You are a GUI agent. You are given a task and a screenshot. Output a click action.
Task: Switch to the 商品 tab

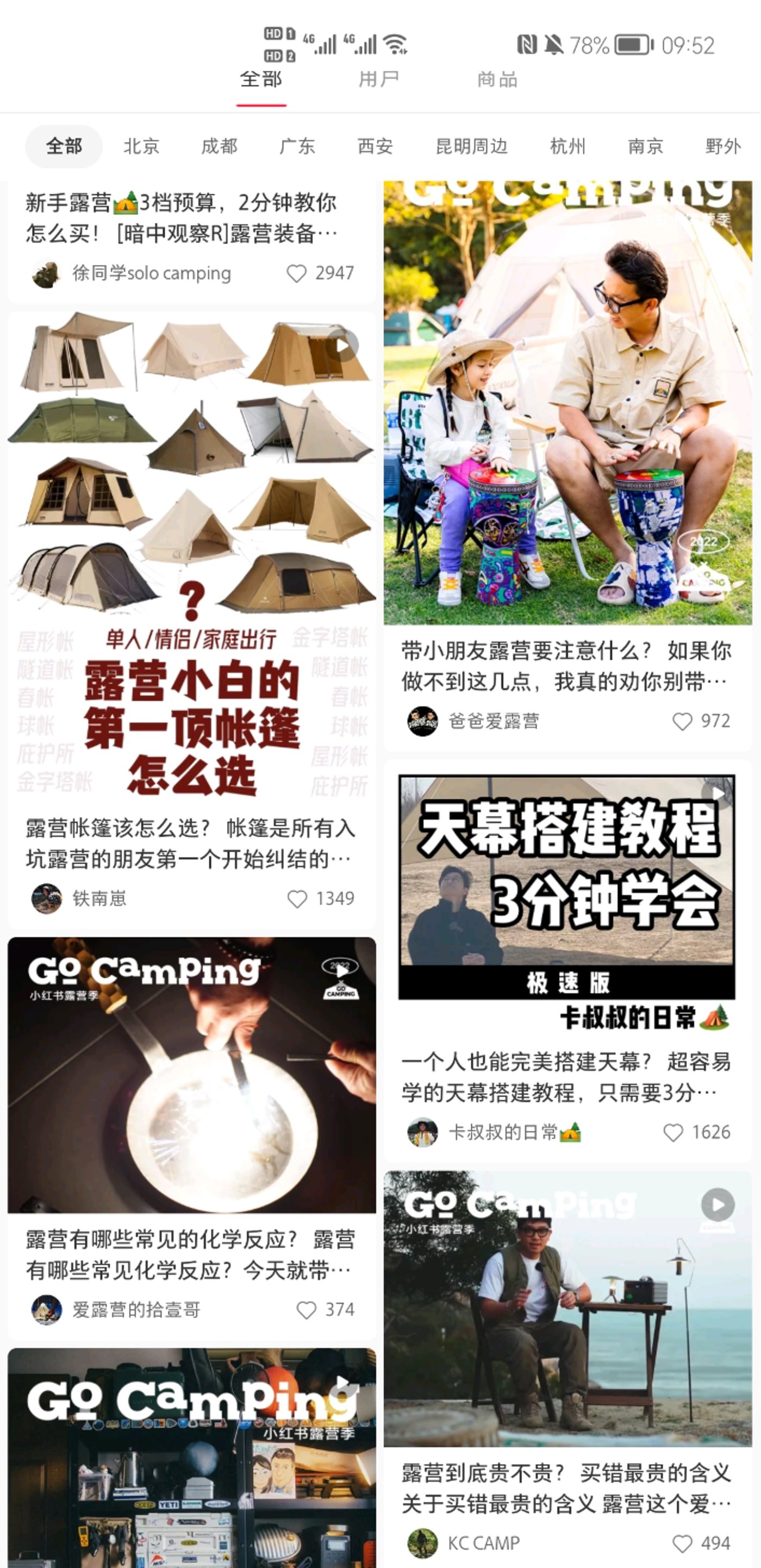(x=497, y=80)
